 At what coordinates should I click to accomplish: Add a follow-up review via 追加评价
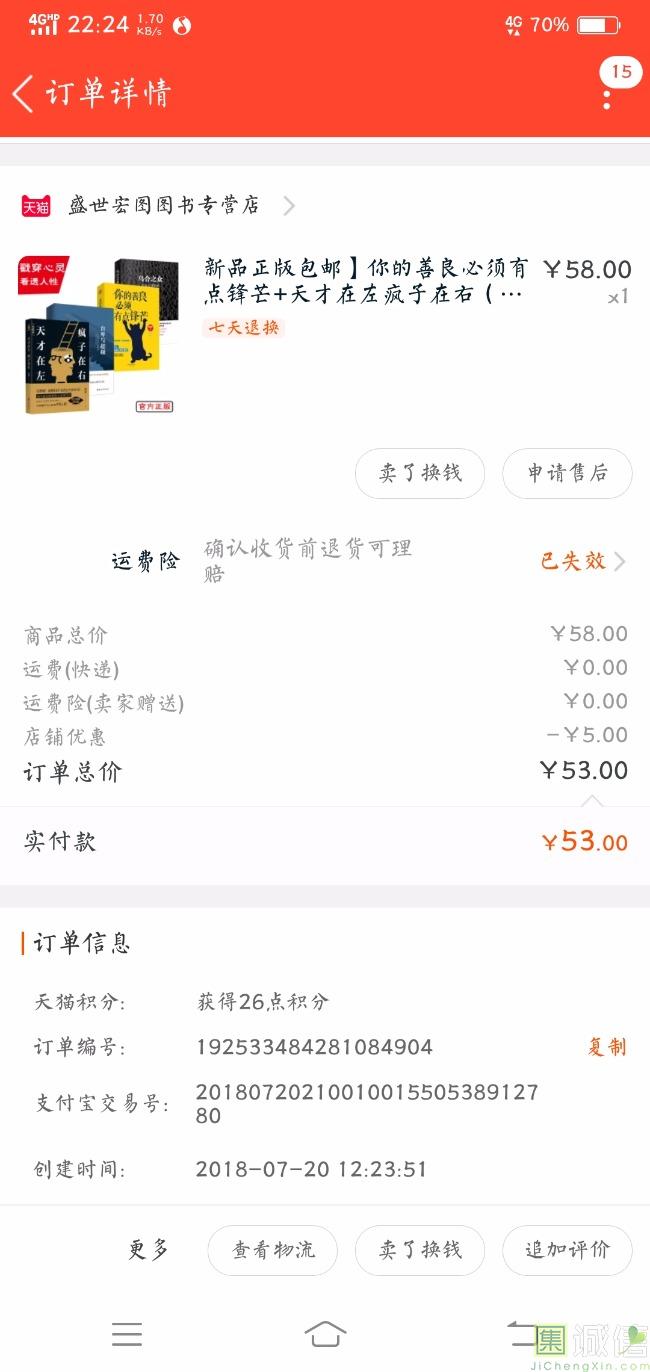click(567, 1249)
